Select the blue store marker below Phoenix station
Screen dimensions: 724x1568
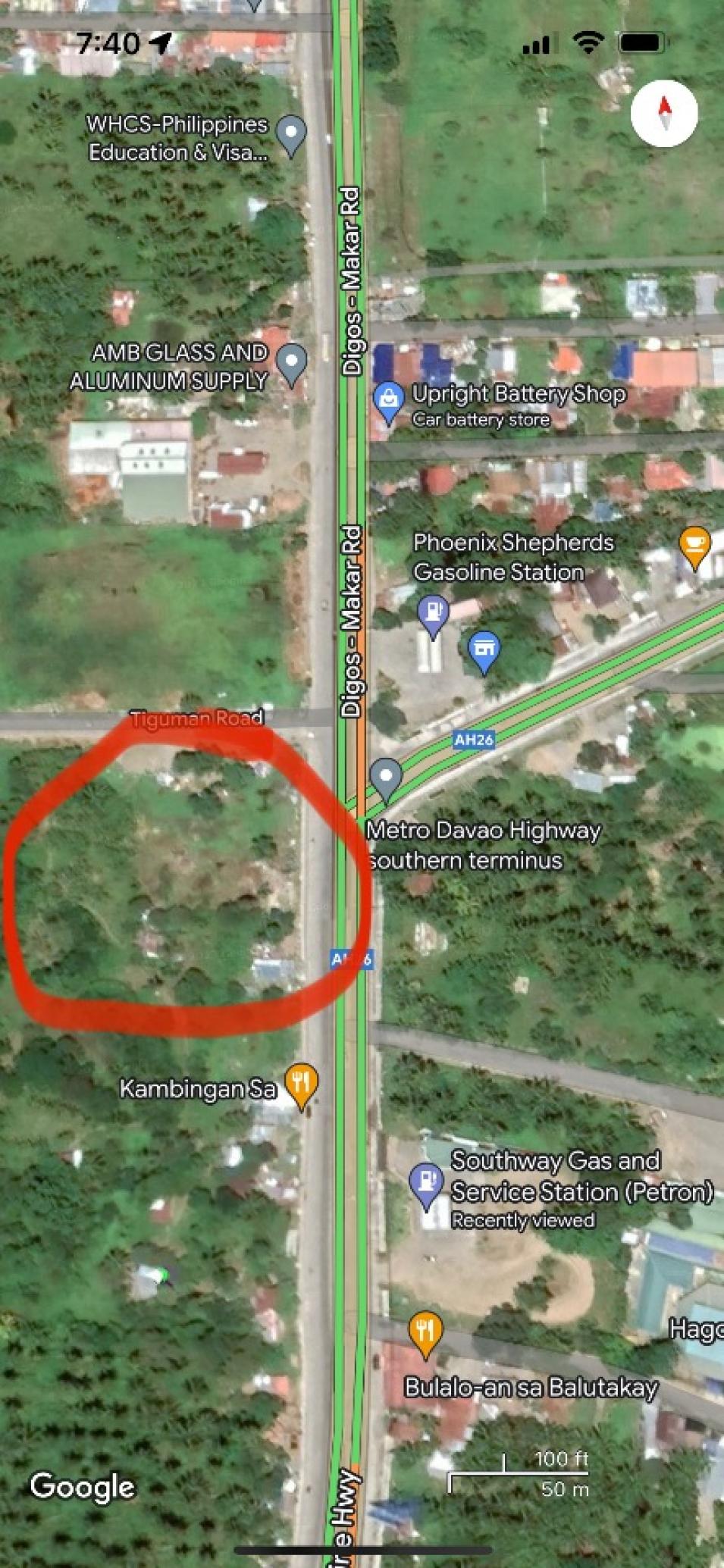coord(484,650)
